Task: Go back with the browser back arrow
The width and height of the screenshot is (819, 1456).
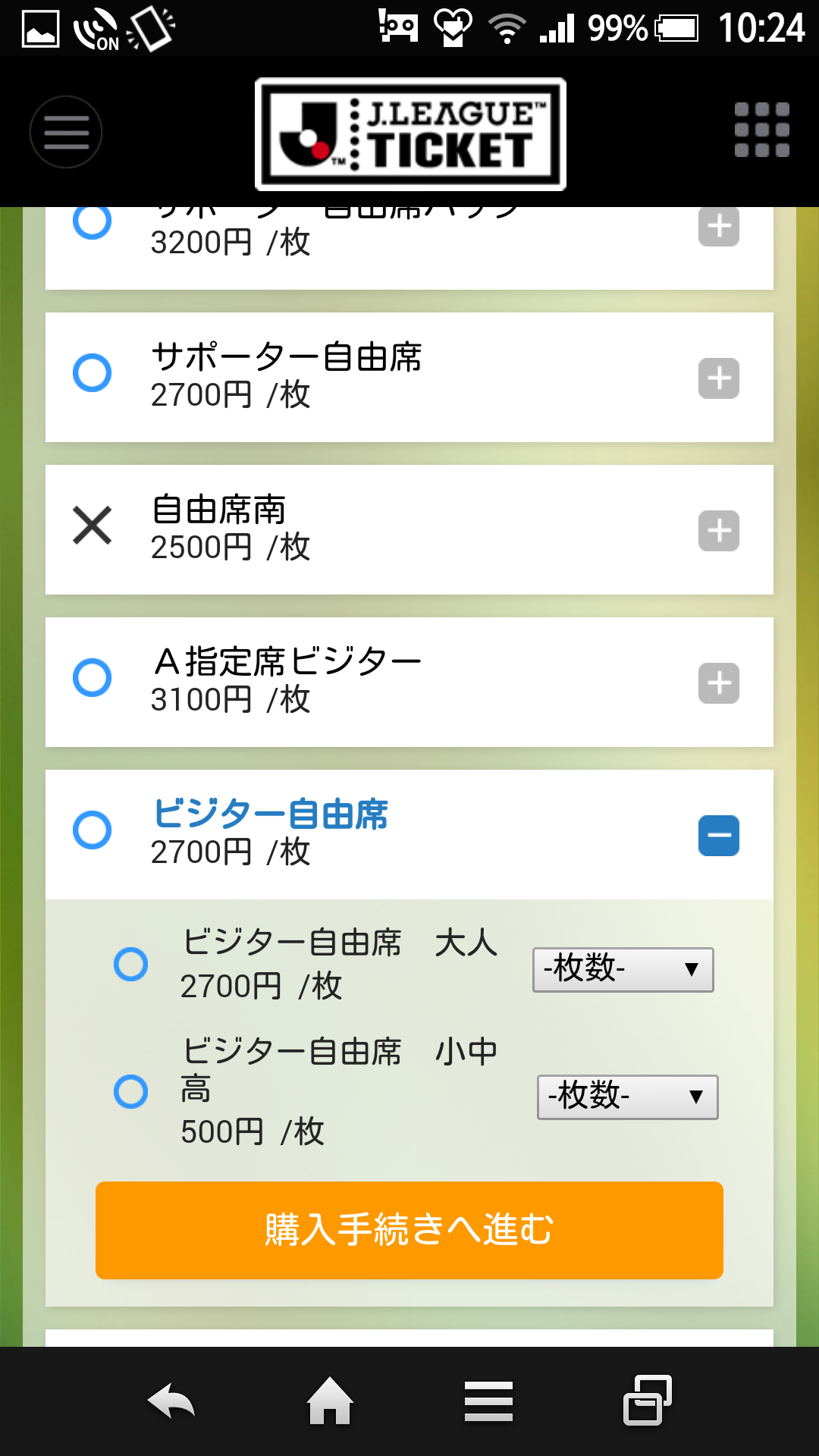Action: 171,1401
